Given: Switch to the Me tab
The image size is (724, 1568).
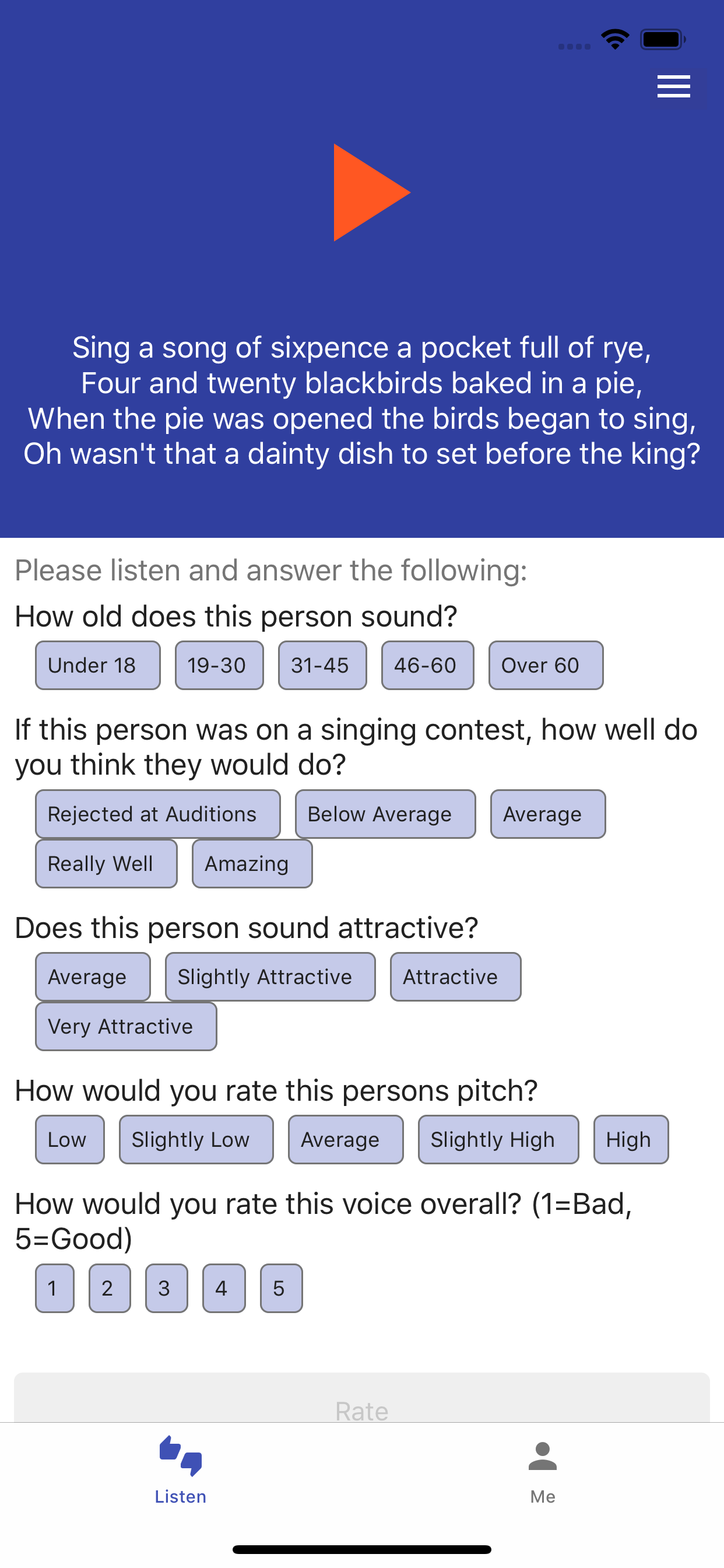Looking at the screenshot, I should [x=543, y=1472].
